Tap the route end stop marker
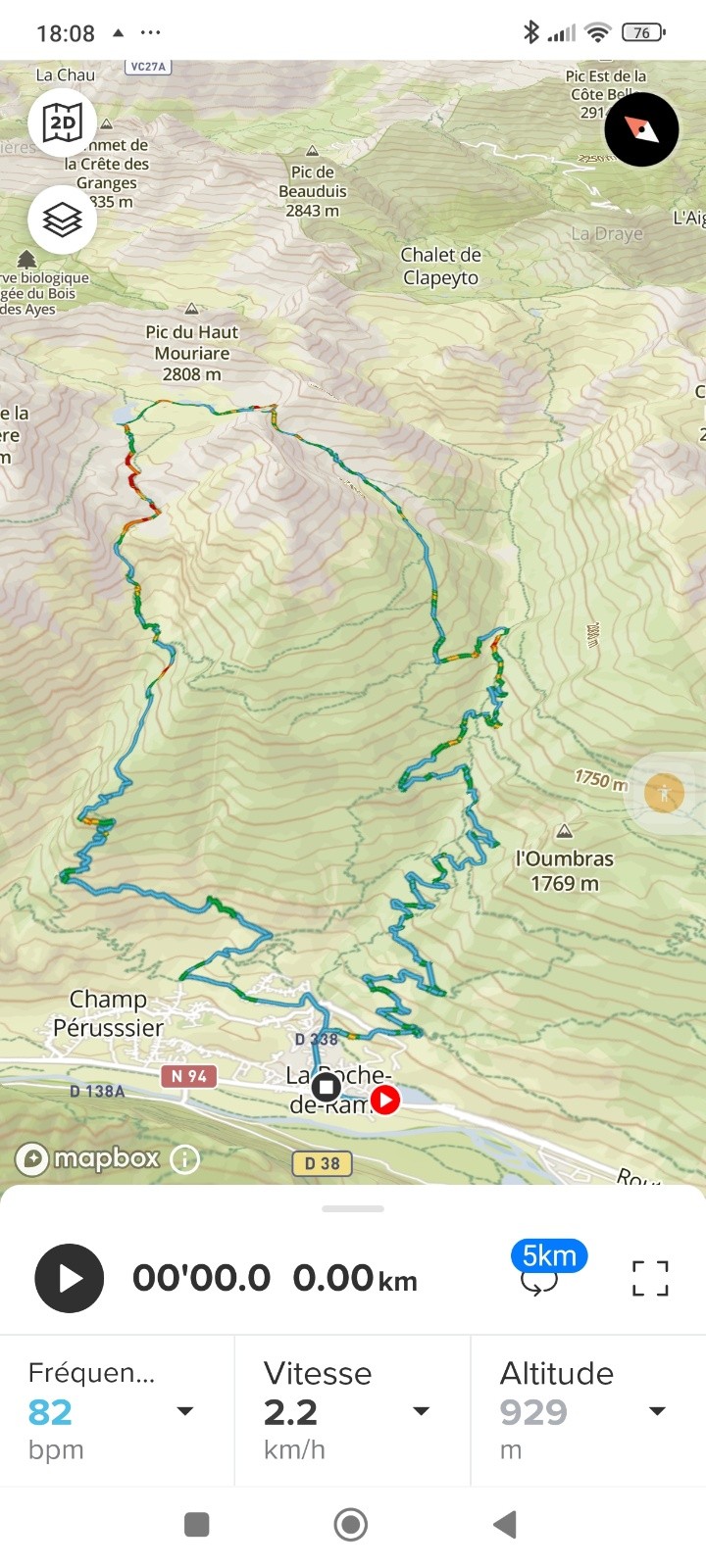This screenshot has height=1568, width=706. 326,1086
